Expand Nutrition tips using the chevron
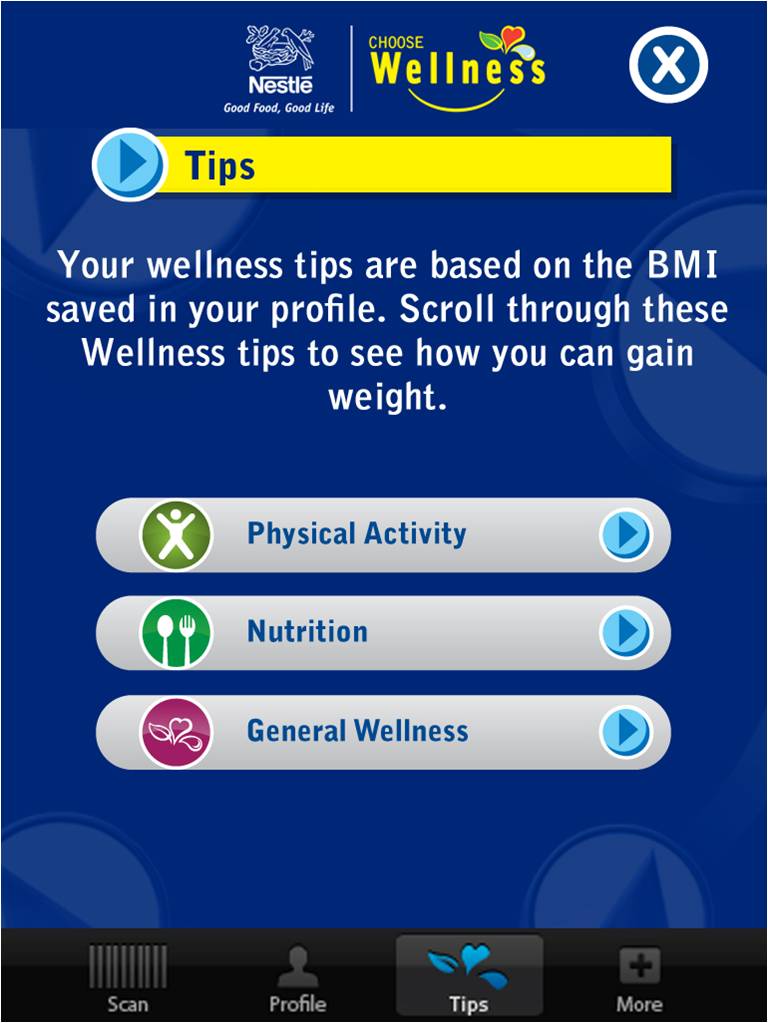 pyautogui.click(x=630, y=632)
